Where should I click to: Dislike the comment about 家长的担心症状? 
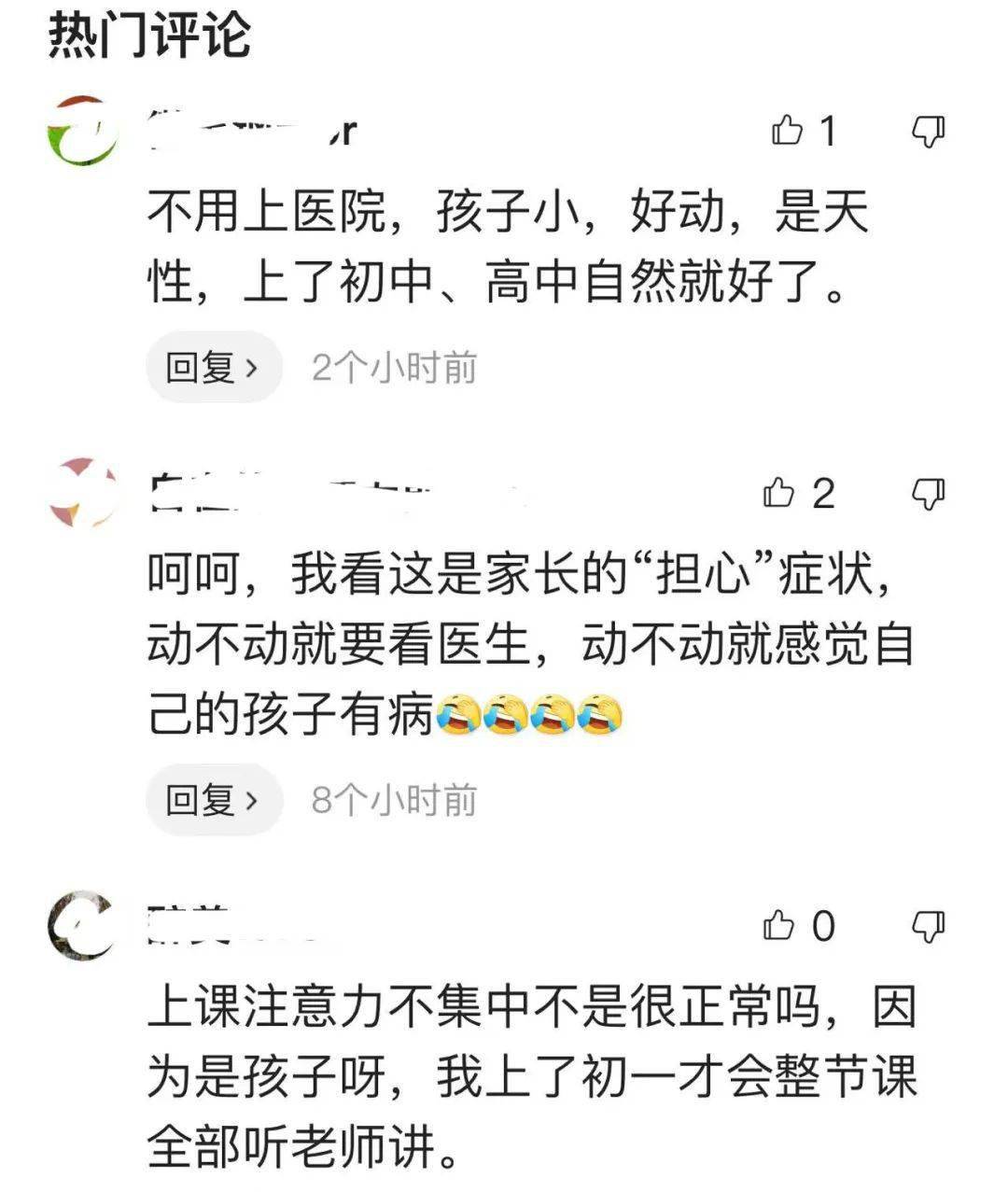[x=928, y=493]
